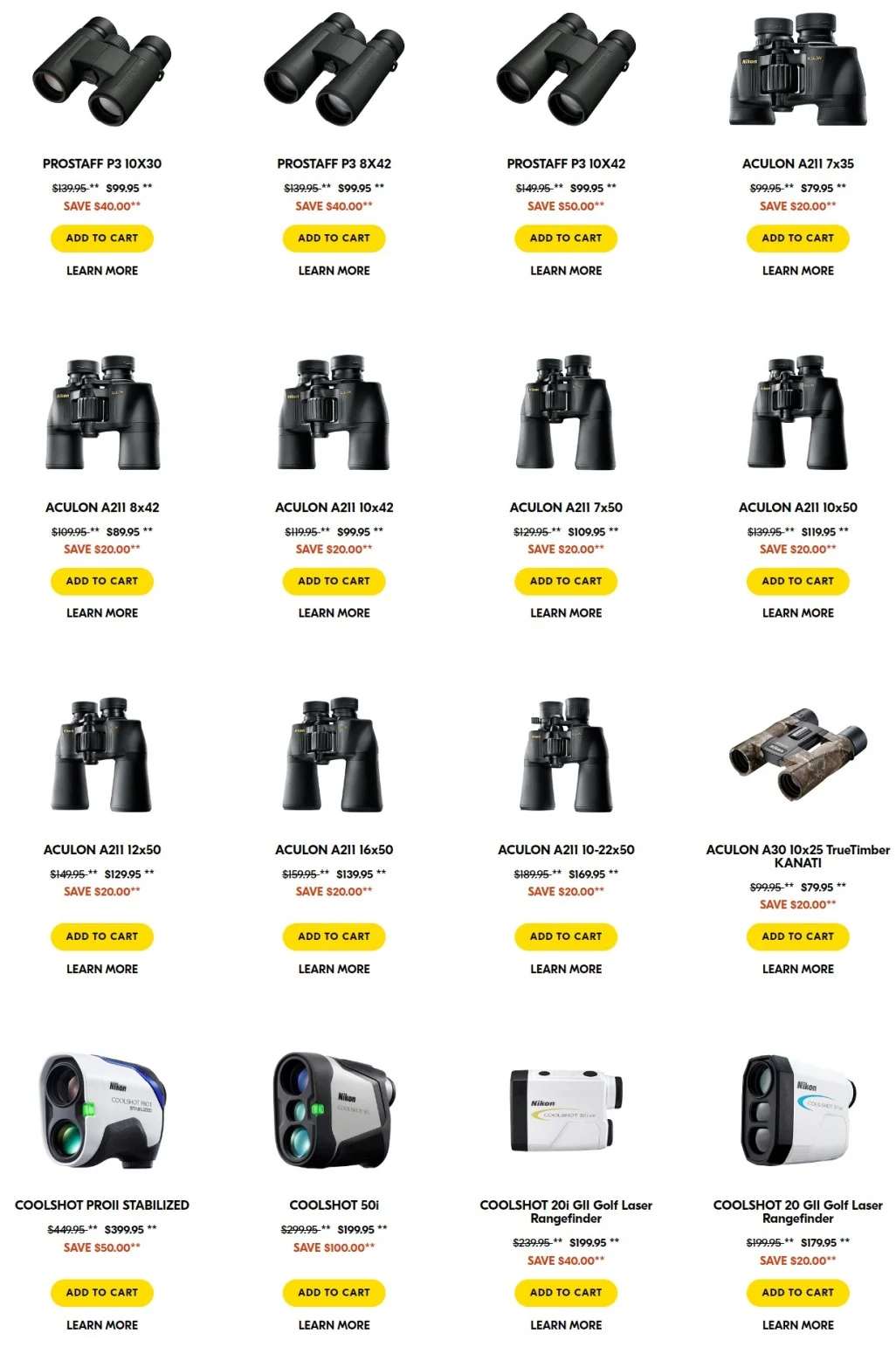Screen dimensions: 896x1354
Task: Add PROSTAFF P3 10X30 to cart
Action: (x=102, y=238)
